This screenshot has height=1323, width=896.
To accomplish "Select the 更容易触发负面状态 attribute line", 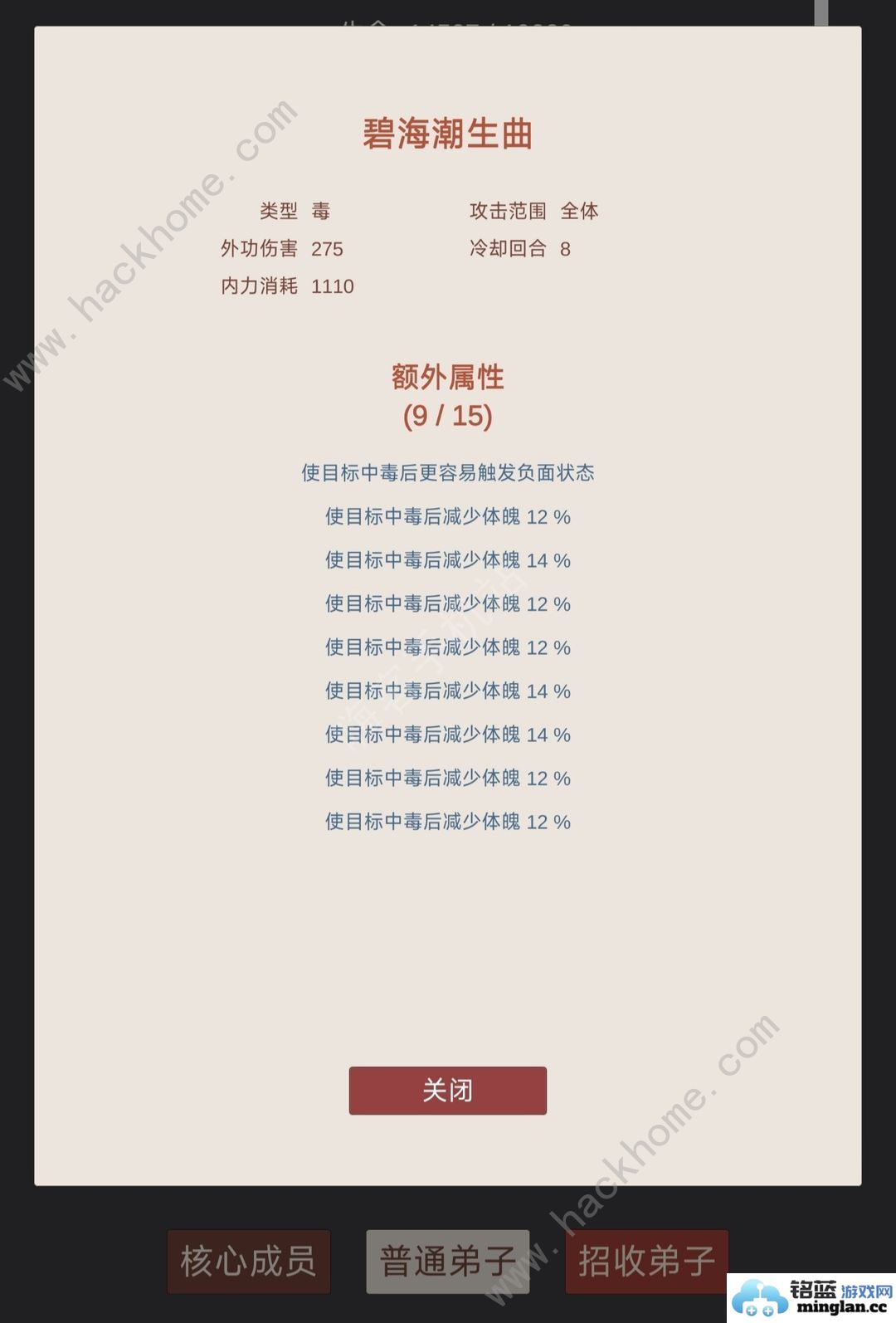I will [x=447, y=472].
